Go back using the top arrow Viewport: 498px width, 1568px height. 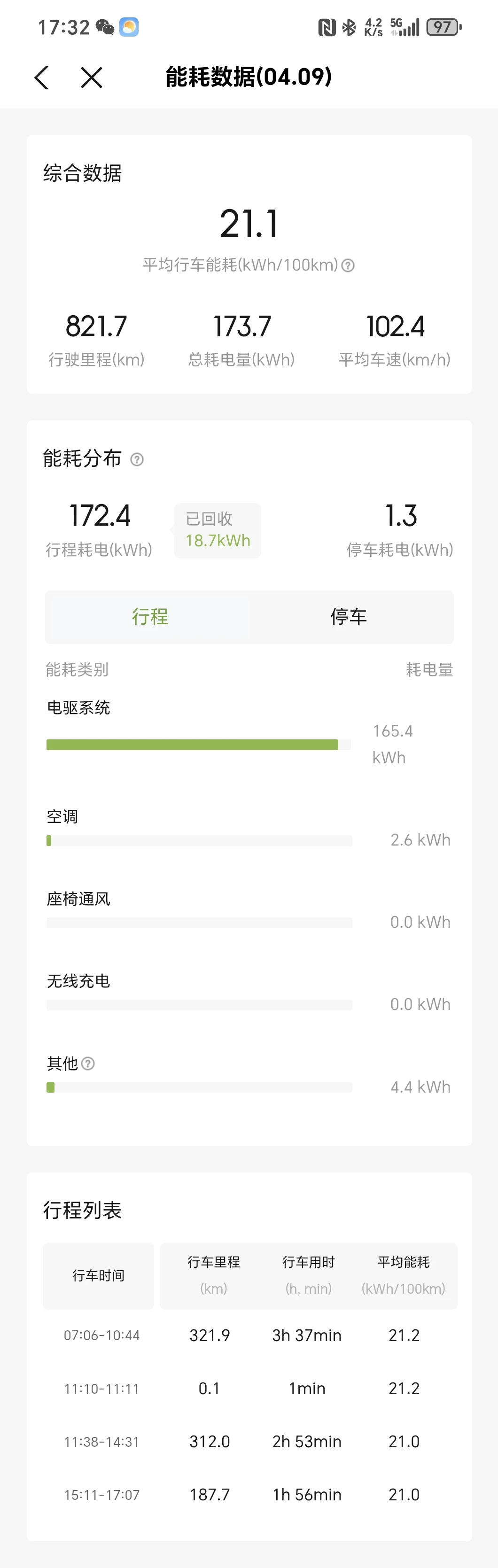[x=41, y=78]
